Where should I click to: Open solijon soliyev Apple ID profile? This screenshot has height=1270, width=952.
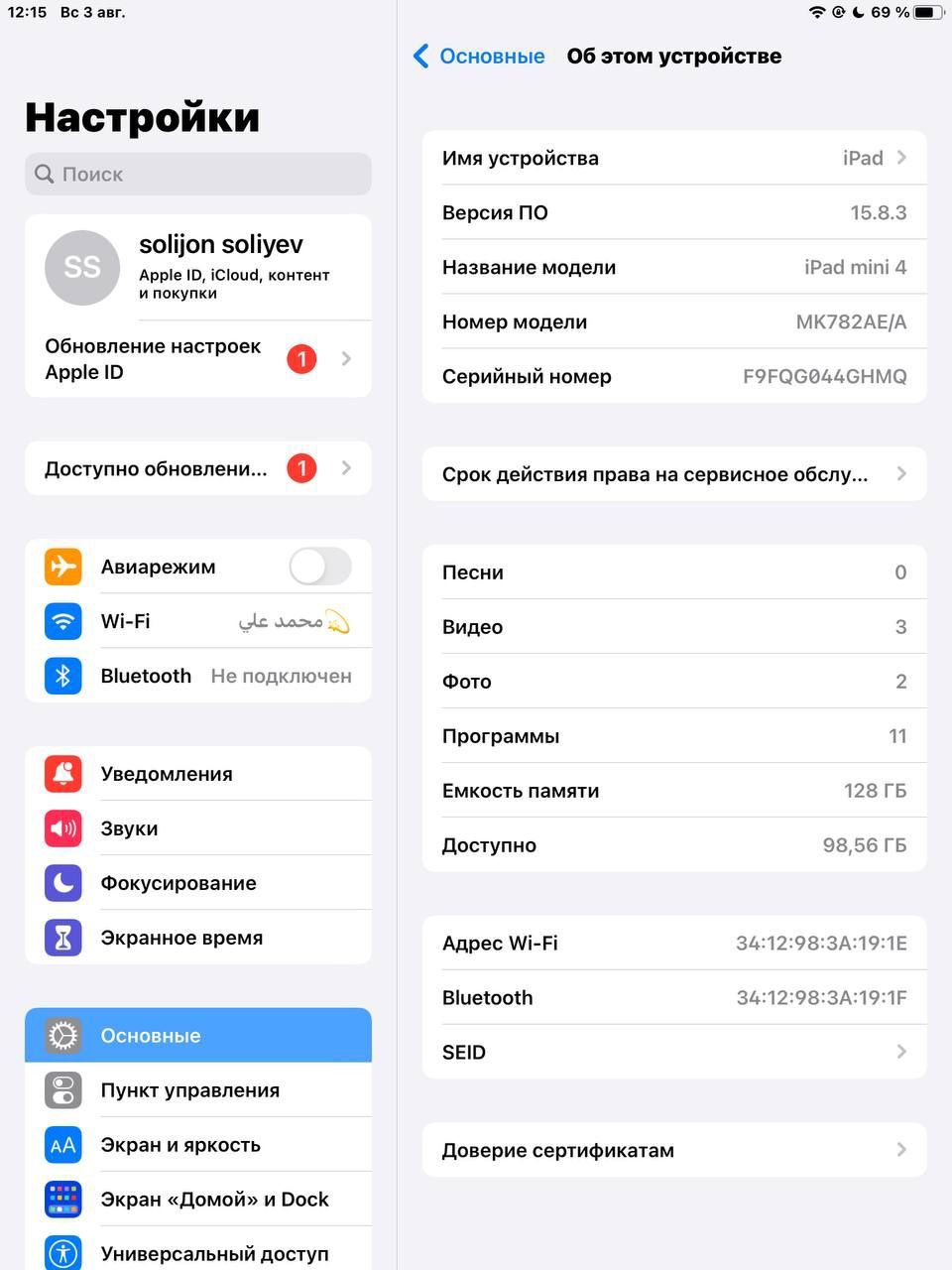tap(198, 268)
